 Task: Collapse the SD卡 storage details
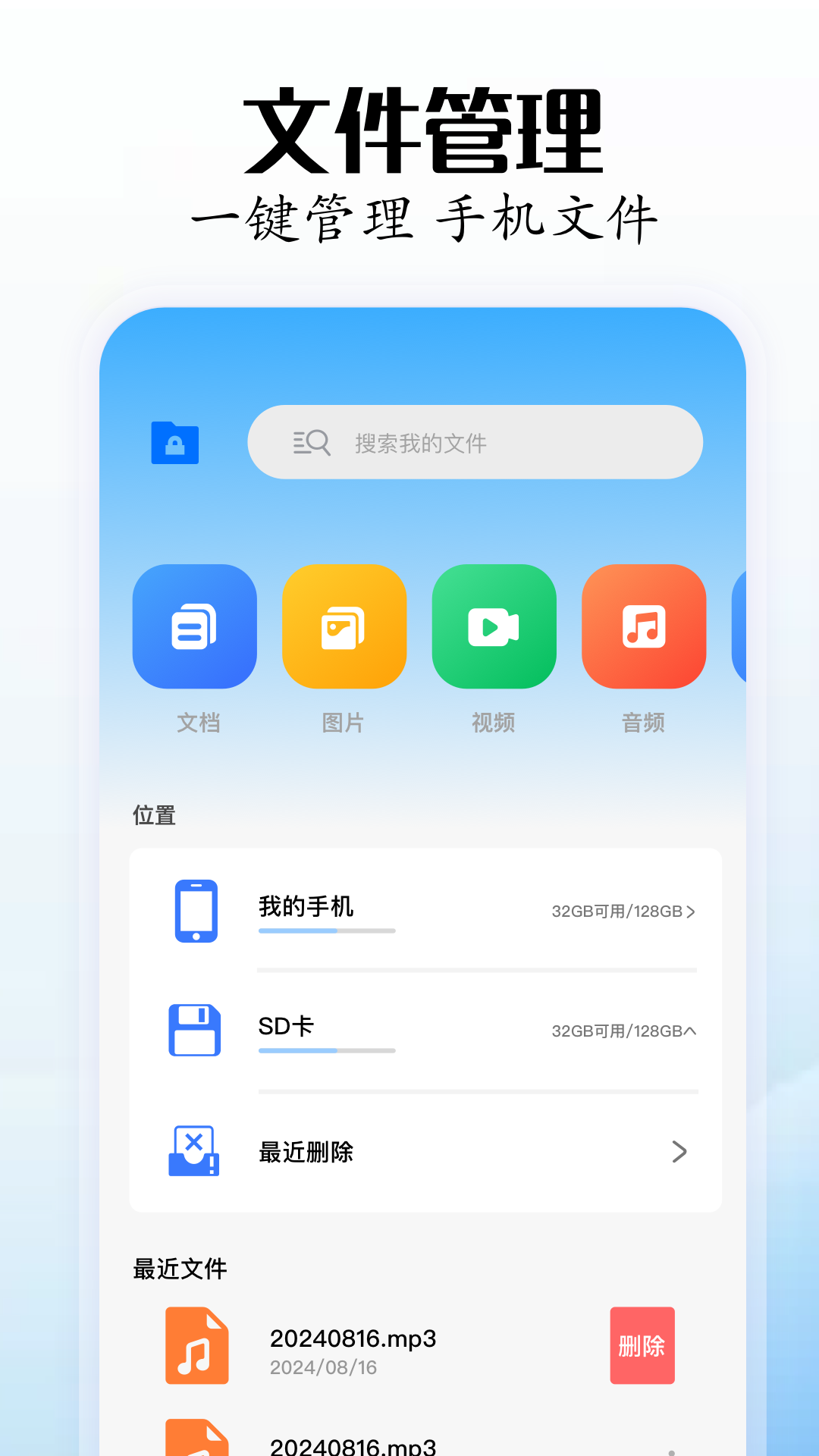click(x=691, y=1031)
